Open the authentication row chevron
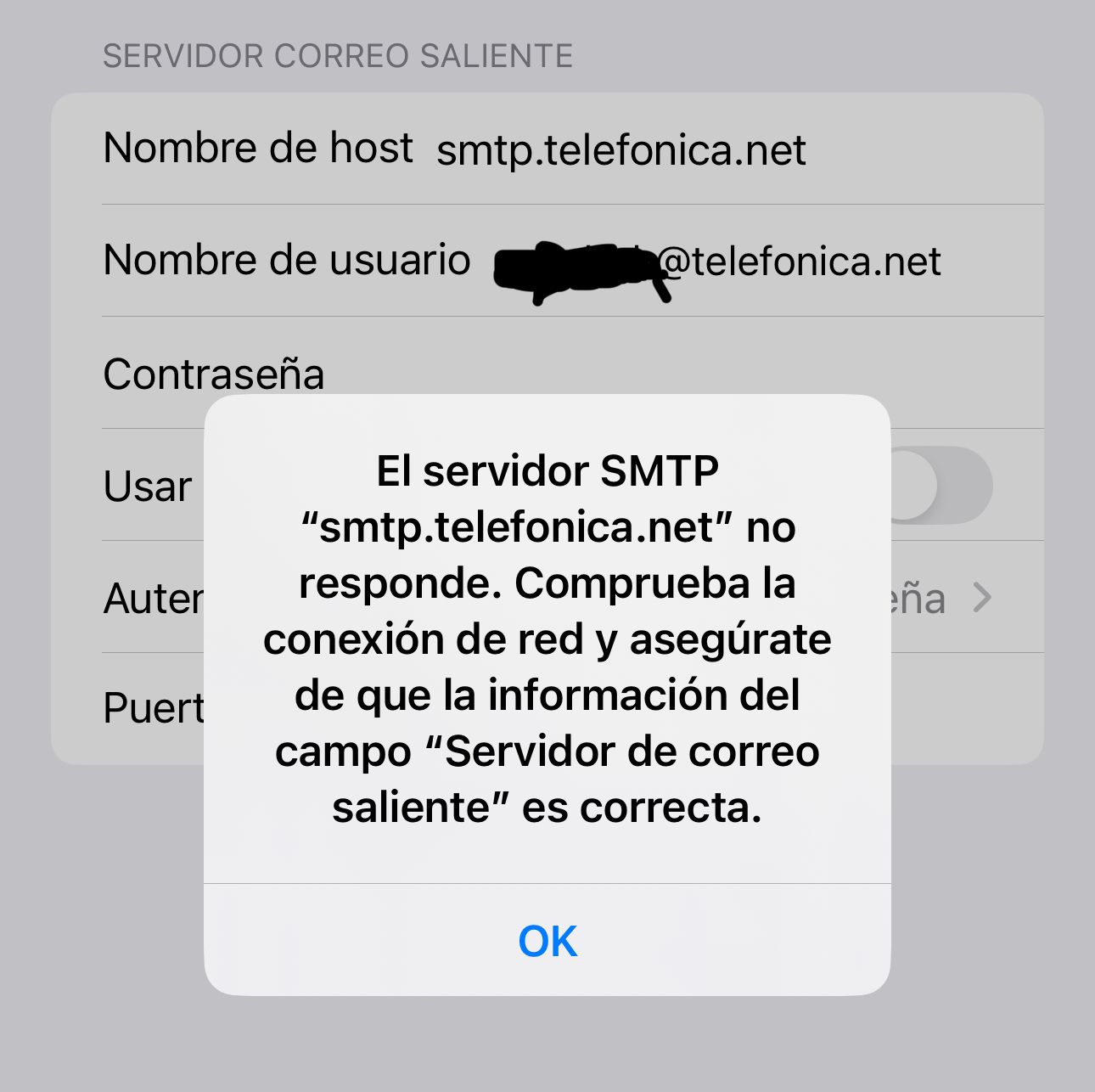The width and height of the screenshot is (1095, 1092). point(982,598)
